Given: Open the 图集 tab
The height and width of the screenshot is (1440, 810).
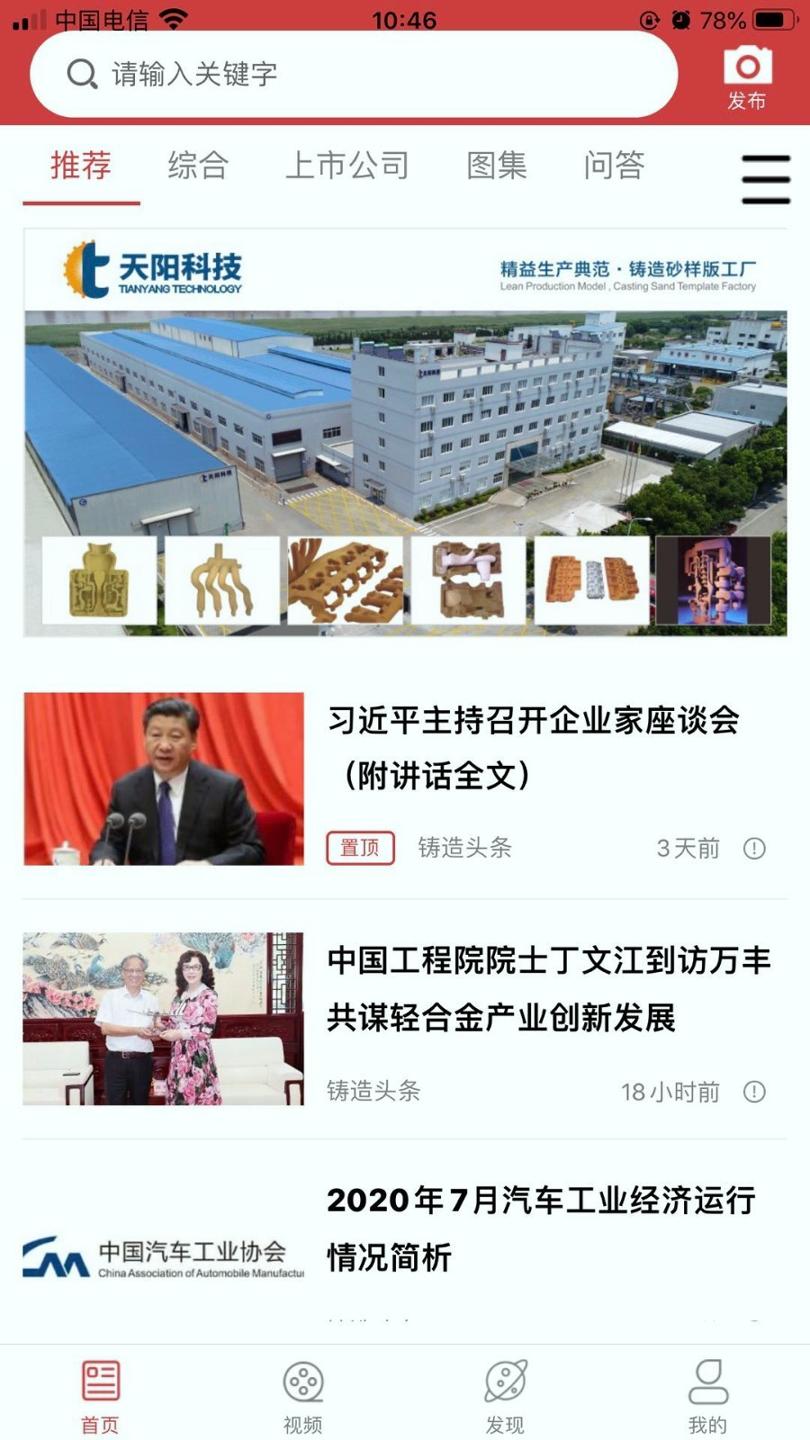Looking at the screenshot, I should (497, 165).
